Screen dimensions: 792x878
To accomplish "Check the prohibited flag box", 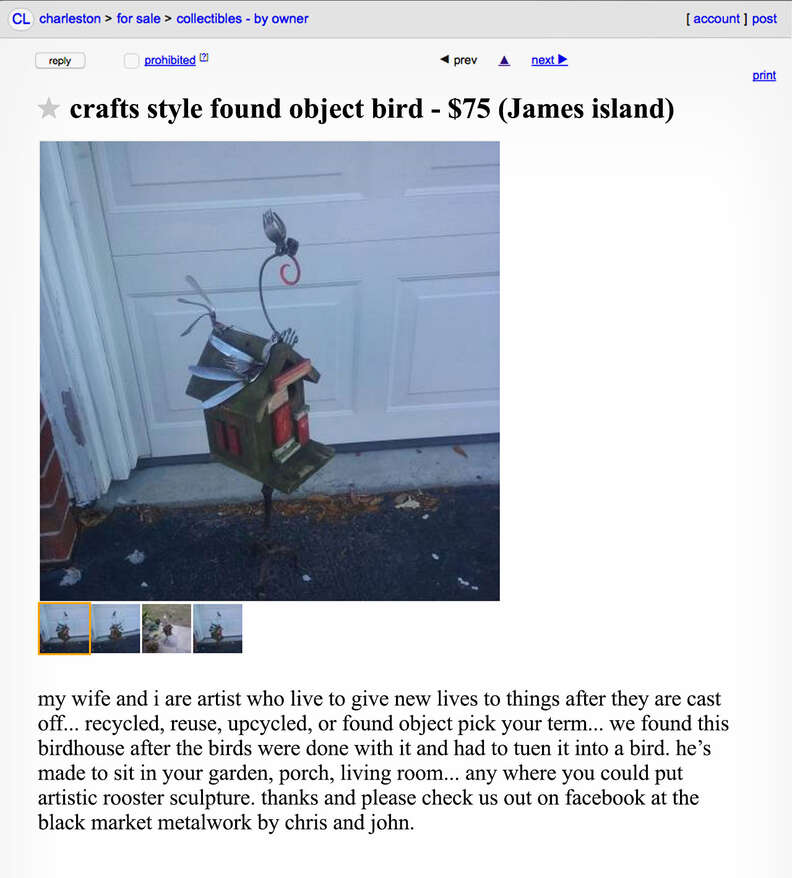I will point(131,61).
